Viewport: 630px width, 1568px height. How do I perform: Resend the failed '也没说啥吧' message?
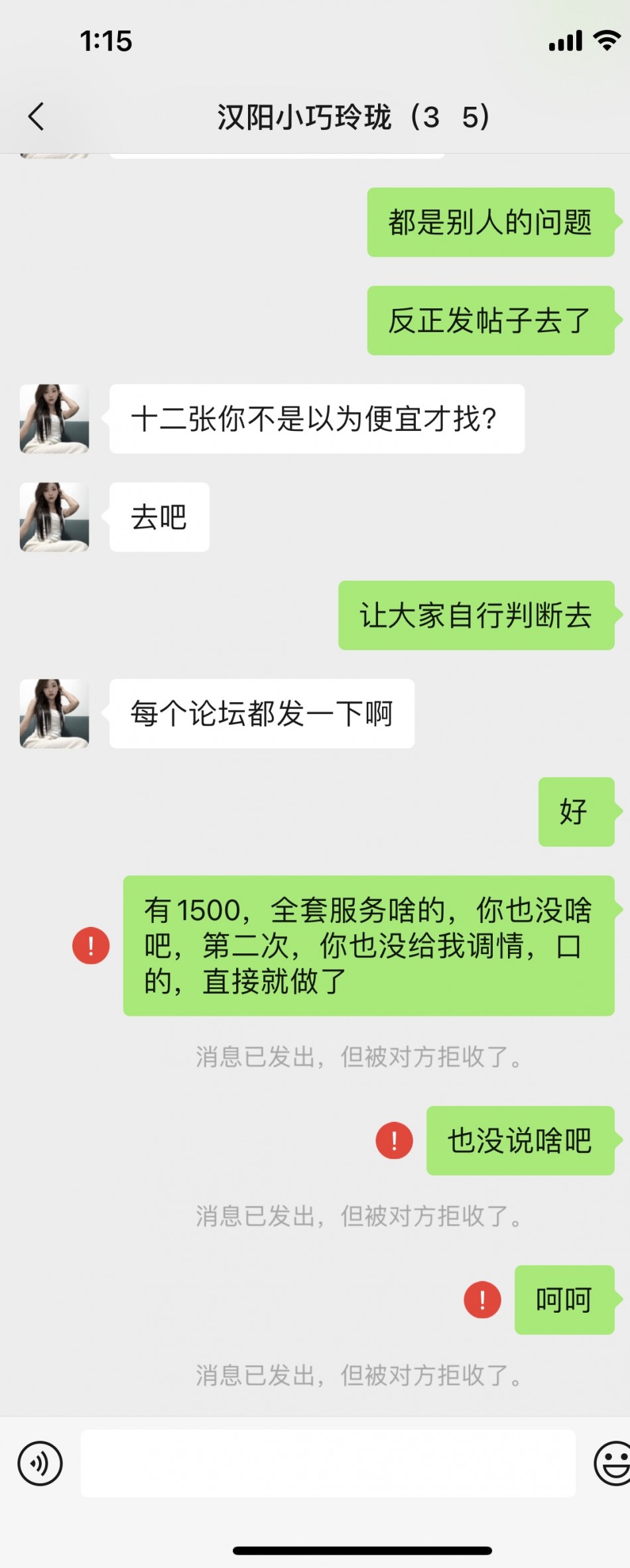pos(394,1140)
